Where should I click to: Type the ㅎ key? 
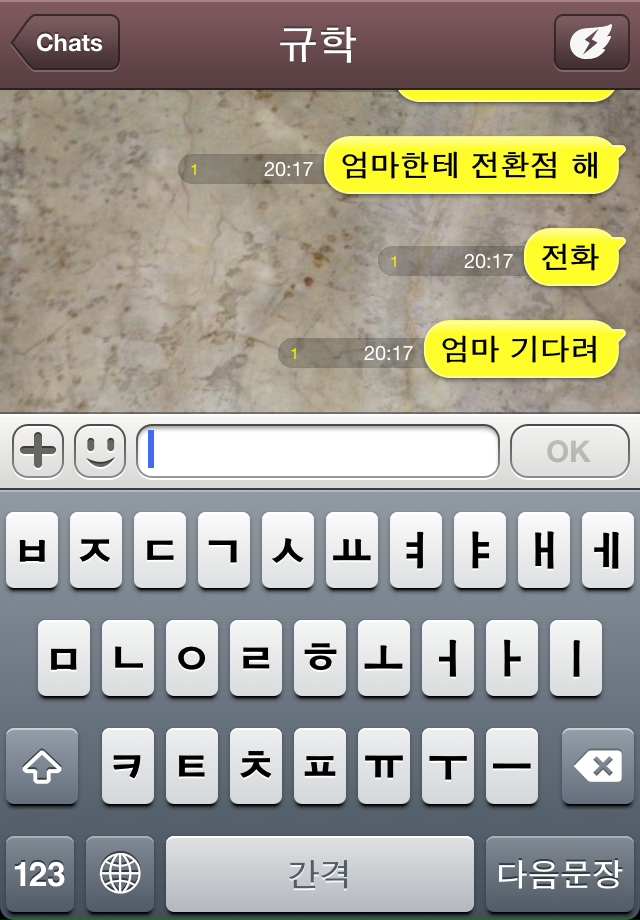(x=319, y=659)
